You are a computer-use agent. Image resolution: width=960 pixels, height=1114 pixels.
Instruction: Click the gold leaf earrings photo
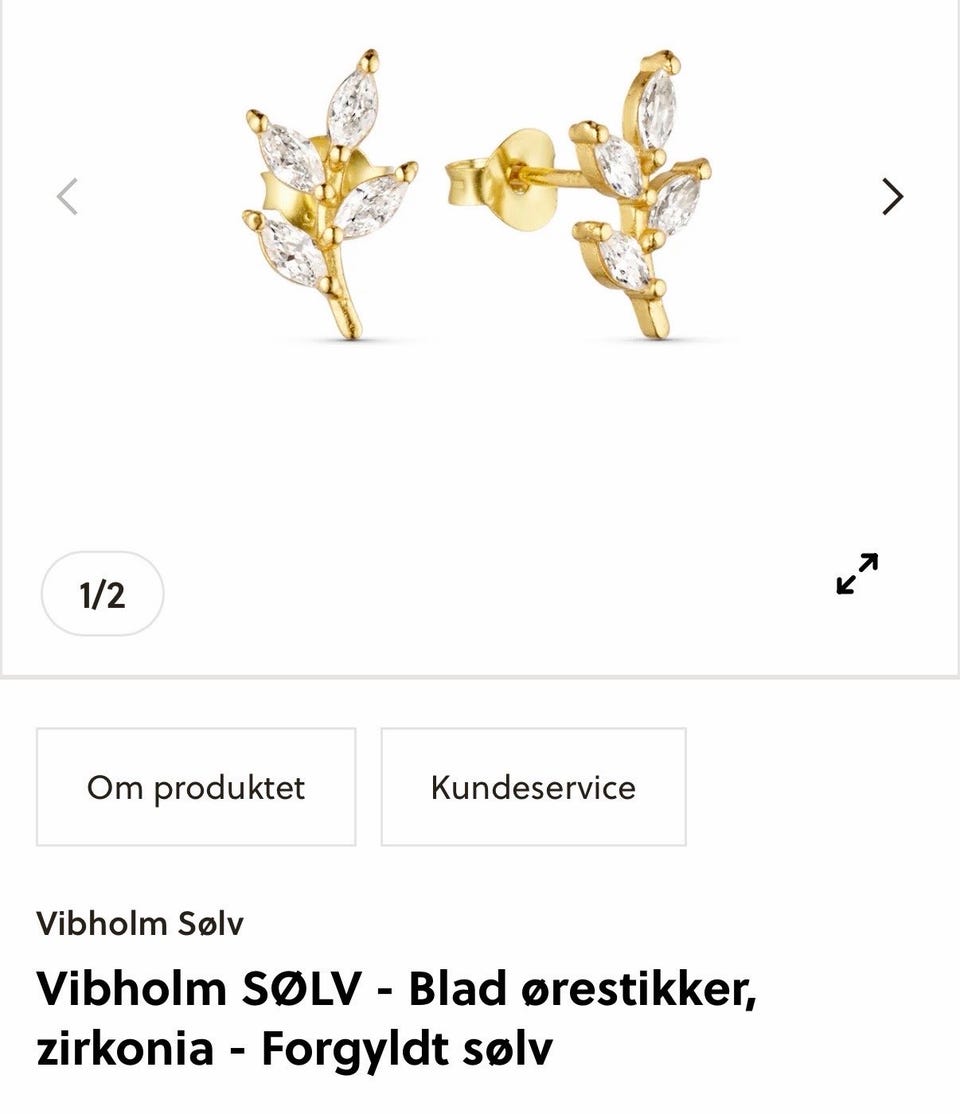click(480, 190)
